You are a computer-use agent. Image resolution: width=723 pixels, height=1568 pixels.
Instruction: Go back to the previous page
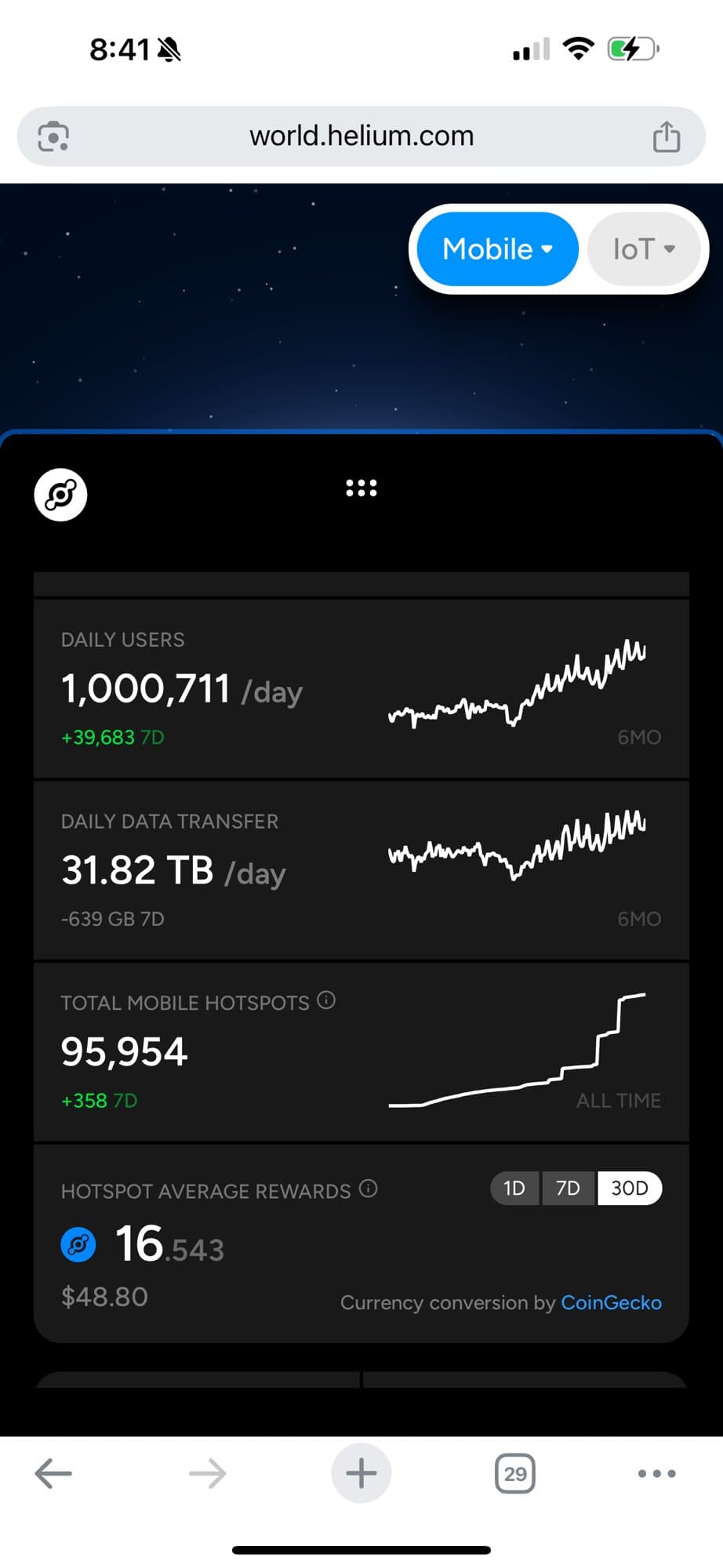point(53,1473)
